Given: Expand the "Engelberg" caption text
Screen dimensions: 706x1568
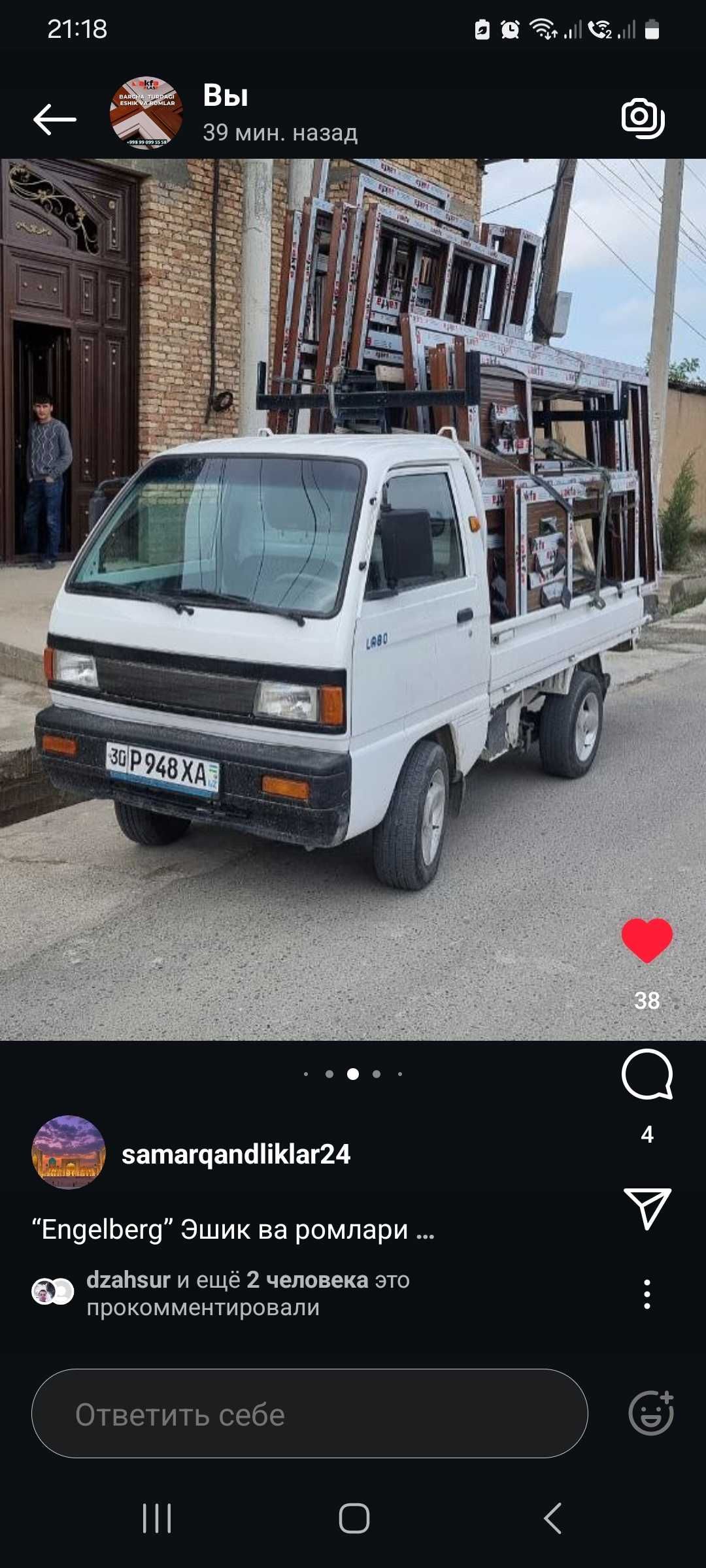Looking at the screenshot, I should (x=233, y=1230).
